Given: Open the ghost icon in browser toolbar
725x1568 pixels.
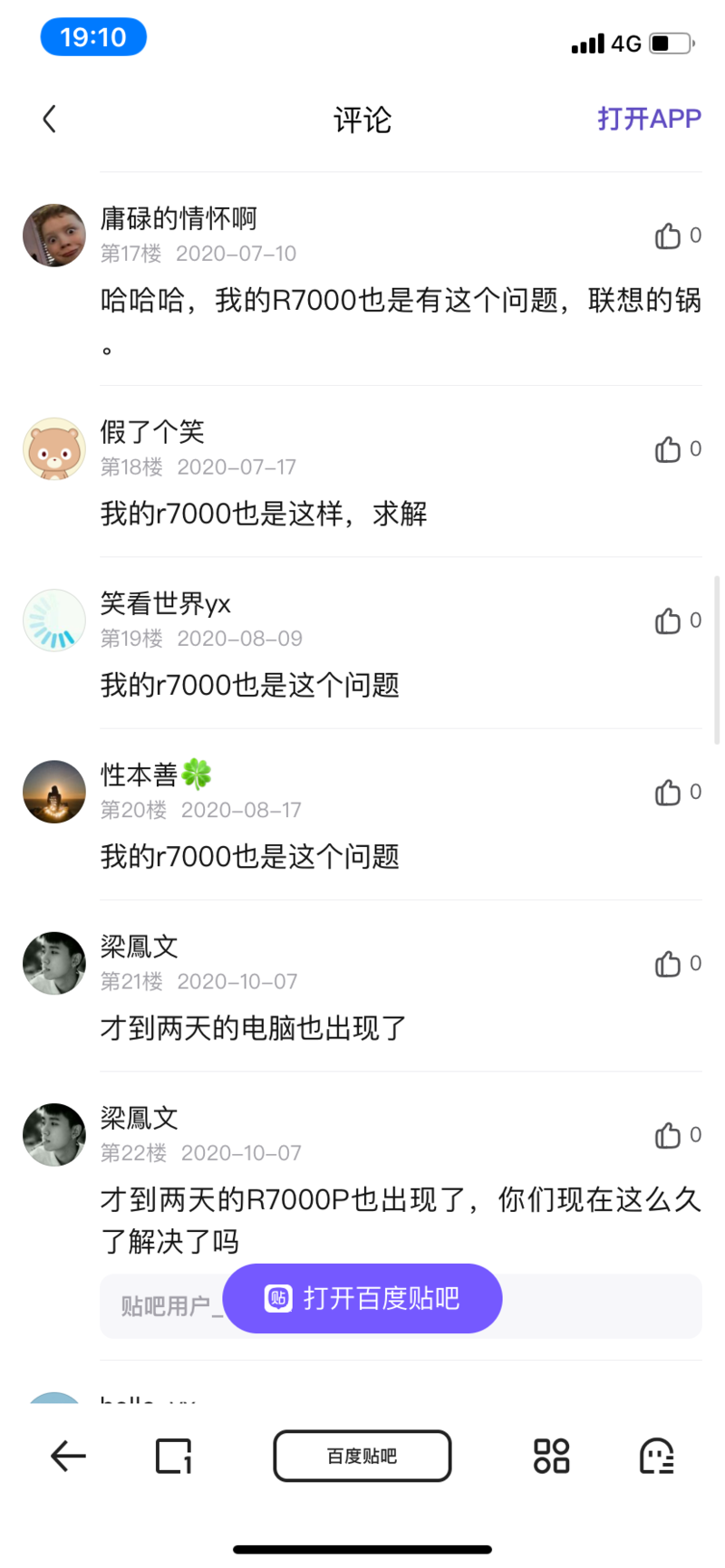Looking at the screenshot, I should click(657, 1456).
